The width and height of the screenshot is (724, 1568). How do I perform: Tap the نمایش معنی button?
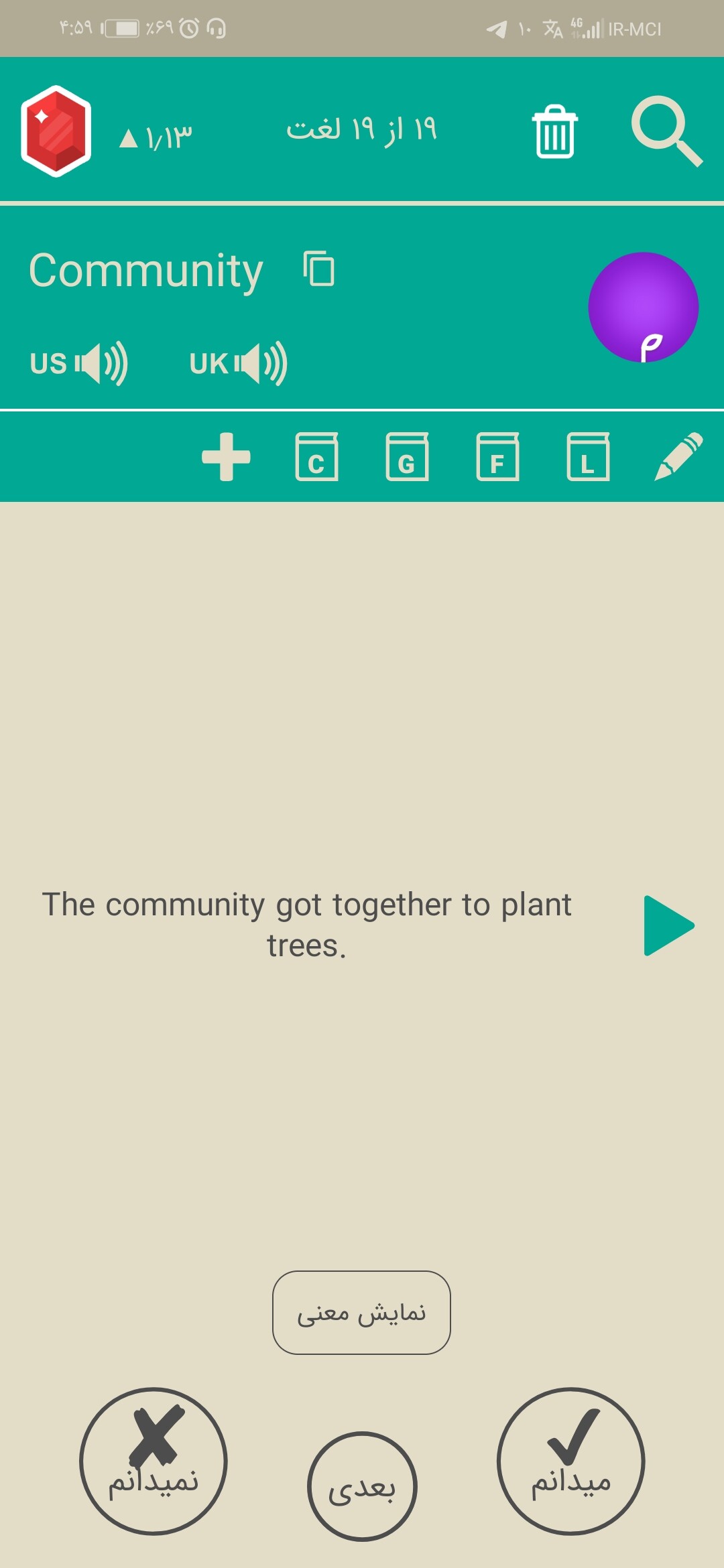[x=361, y=1313]
